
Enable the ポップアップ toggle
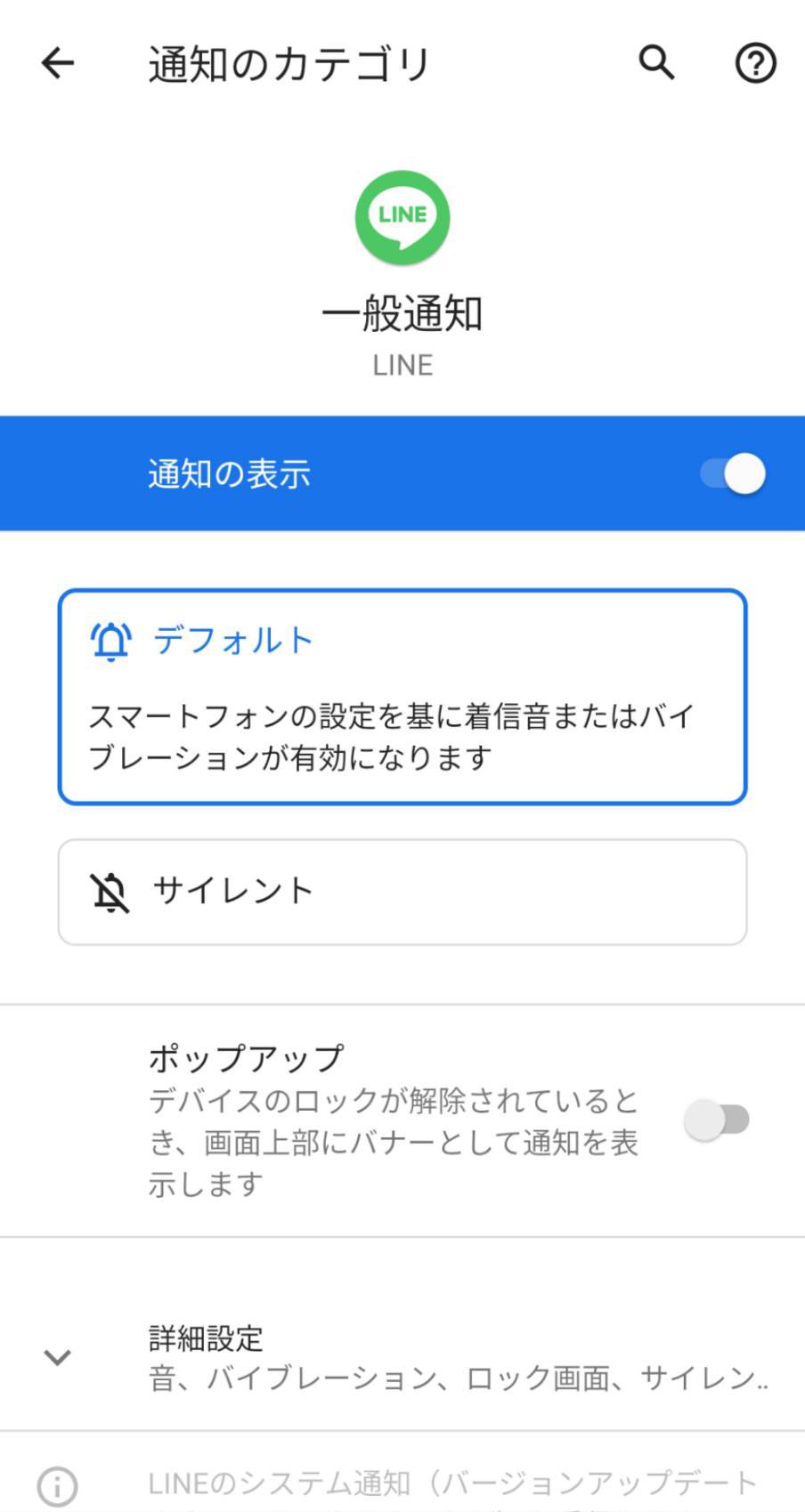coord(716,1120)
